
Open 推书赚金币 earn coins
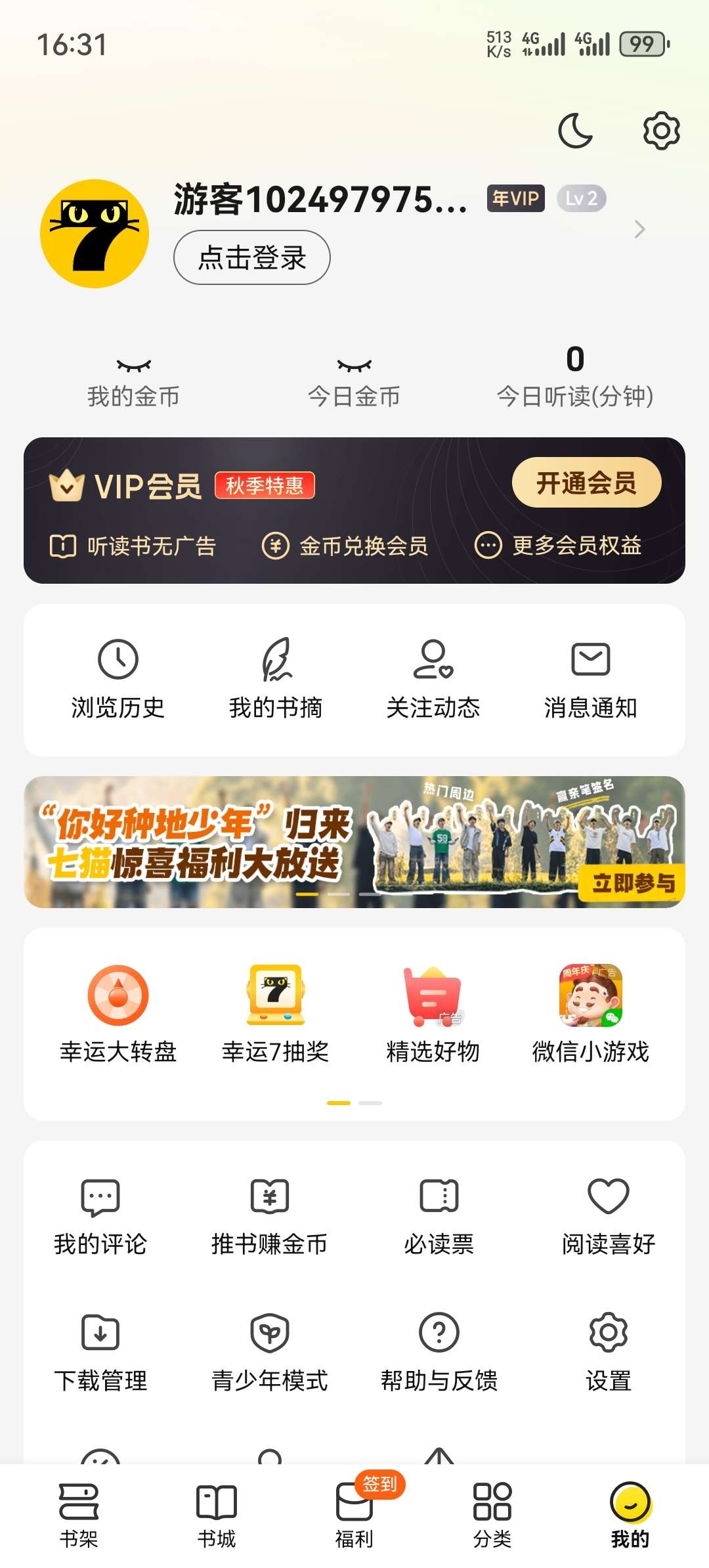click(269, 1215)
